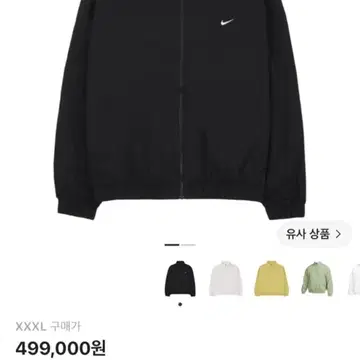
Task: Choose the green jacket color option
Action: [317, 279]
